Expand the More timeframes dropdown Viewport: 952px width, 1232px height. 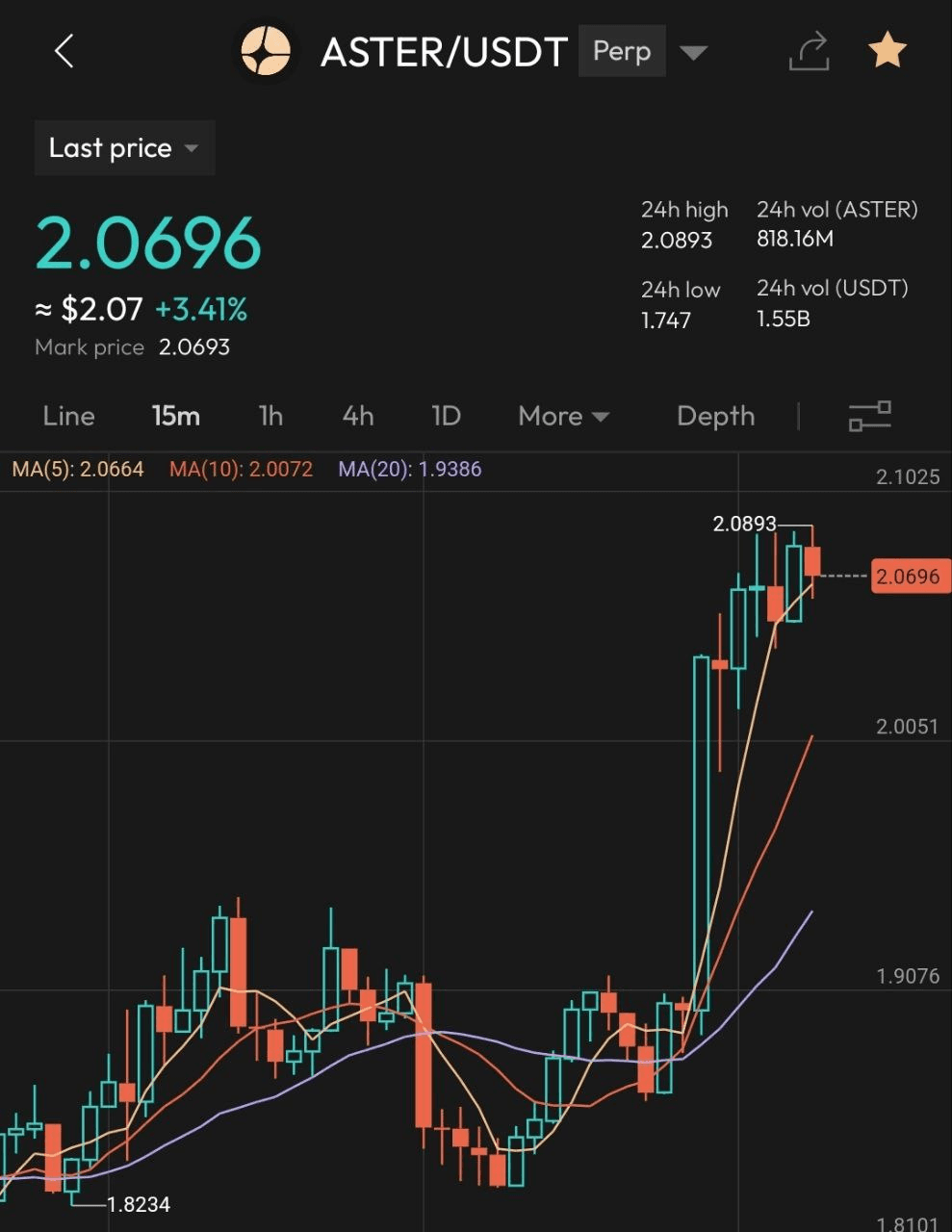tap(563, 416)
